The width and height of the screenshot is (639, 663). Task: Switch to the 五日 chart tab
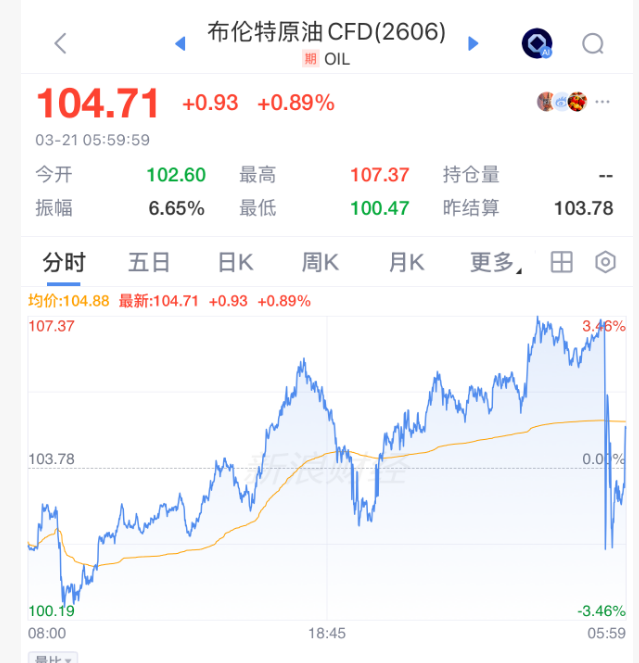coord(149,262)
